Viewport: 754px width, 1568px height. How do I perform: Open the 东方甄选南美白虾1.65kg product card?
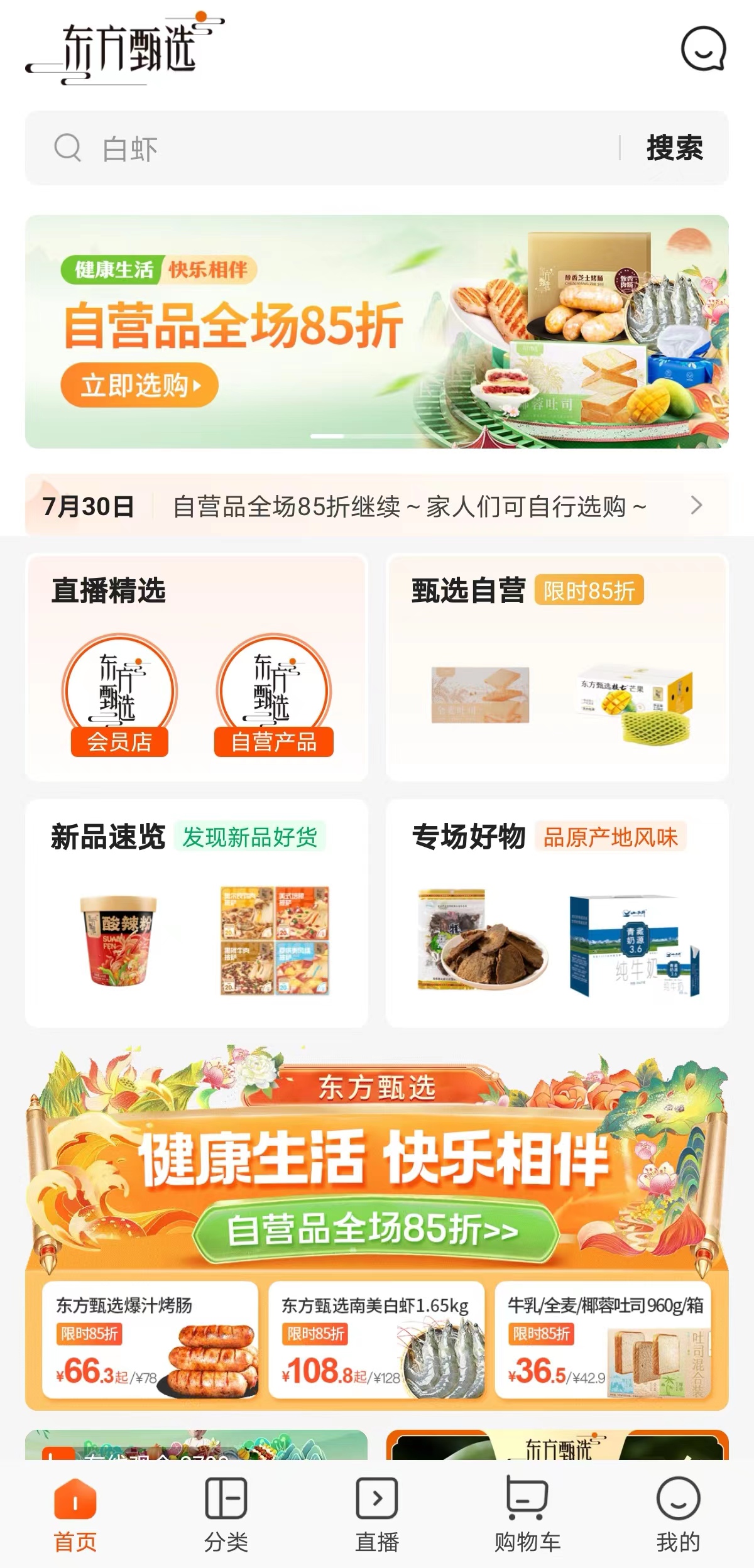(376, 1339)
